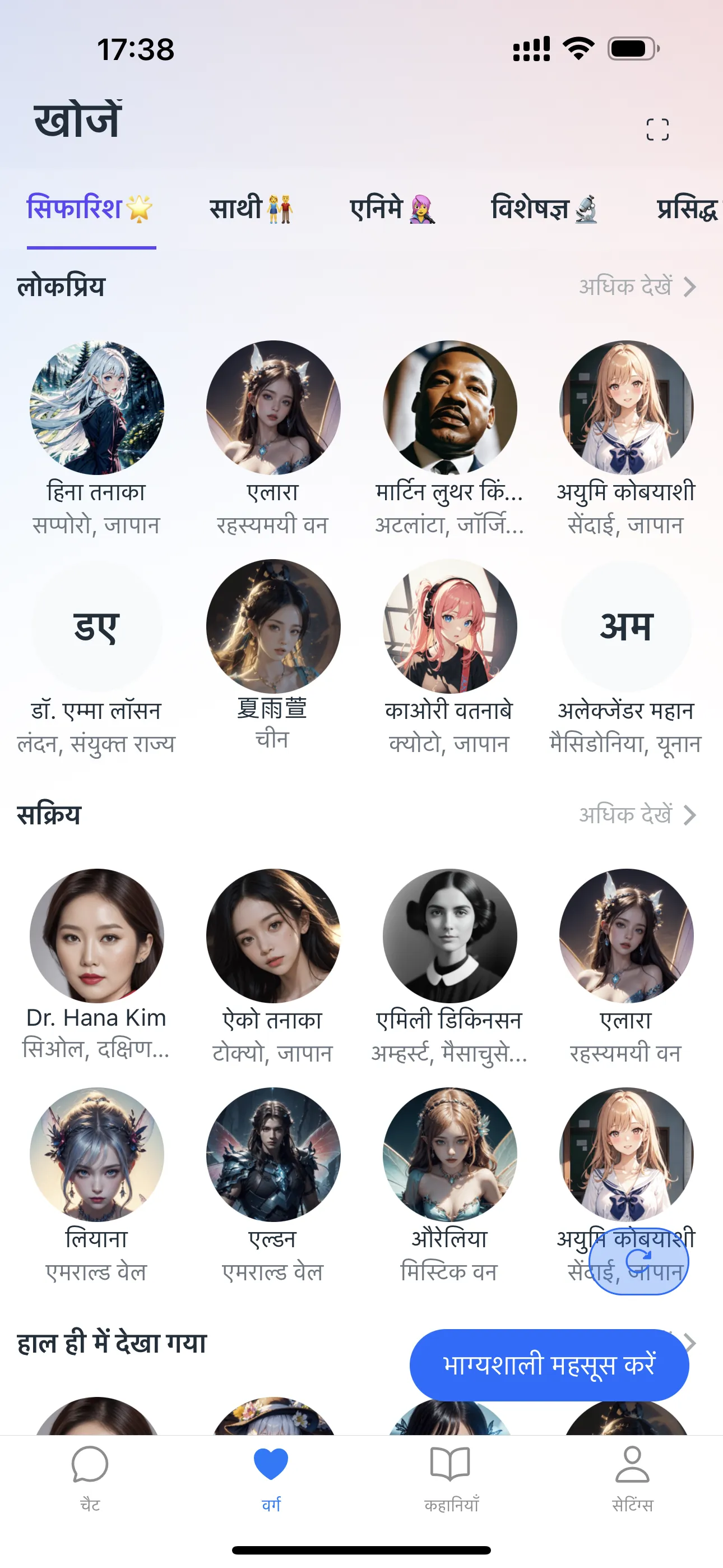The image size is (723, 1568).
Task: Open मार्टिन लुथर किंग character
Action: click(x=449, y=408)
